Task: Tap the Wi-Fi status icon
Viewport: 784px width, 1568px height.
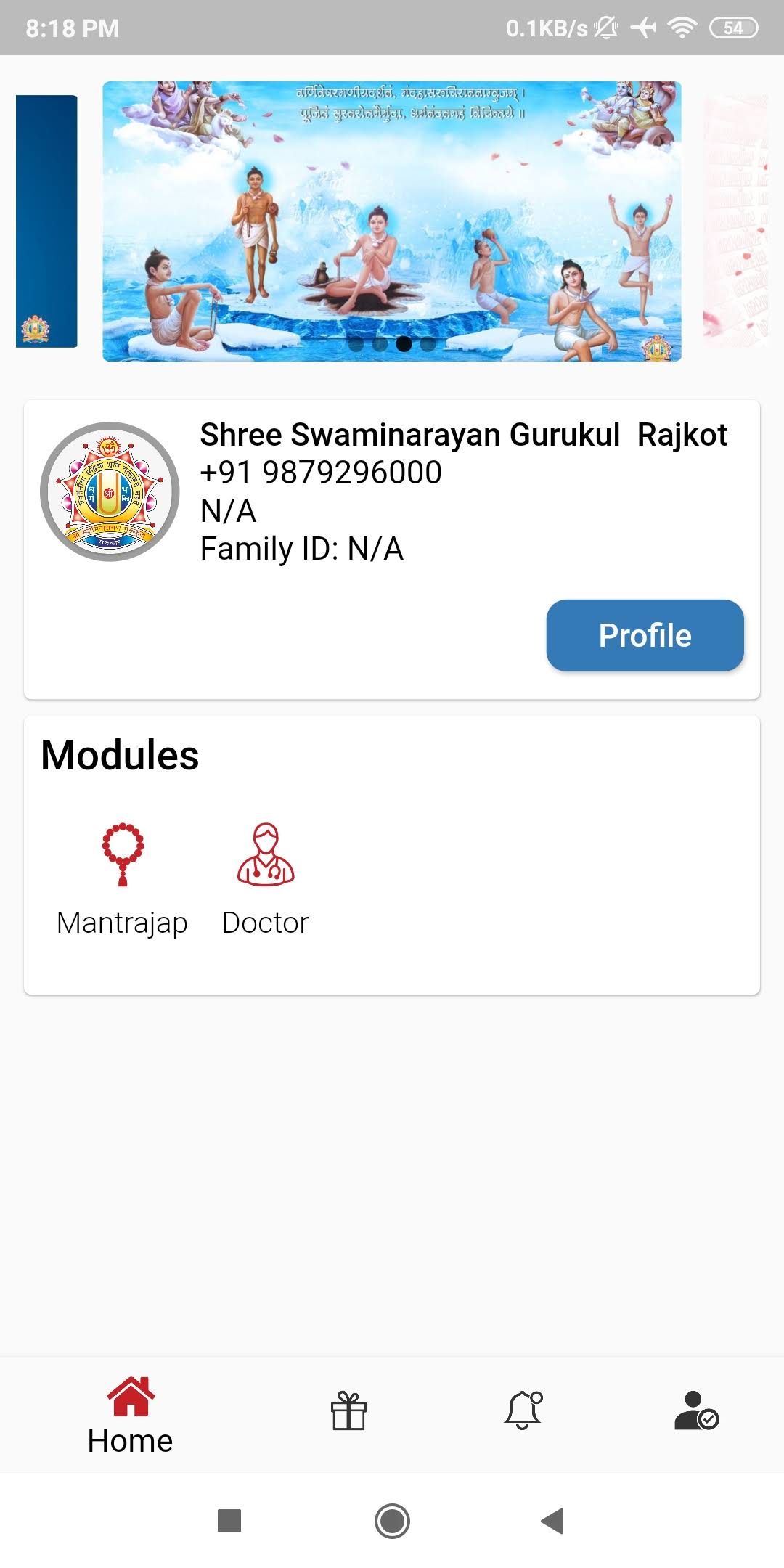Action: 683,28
